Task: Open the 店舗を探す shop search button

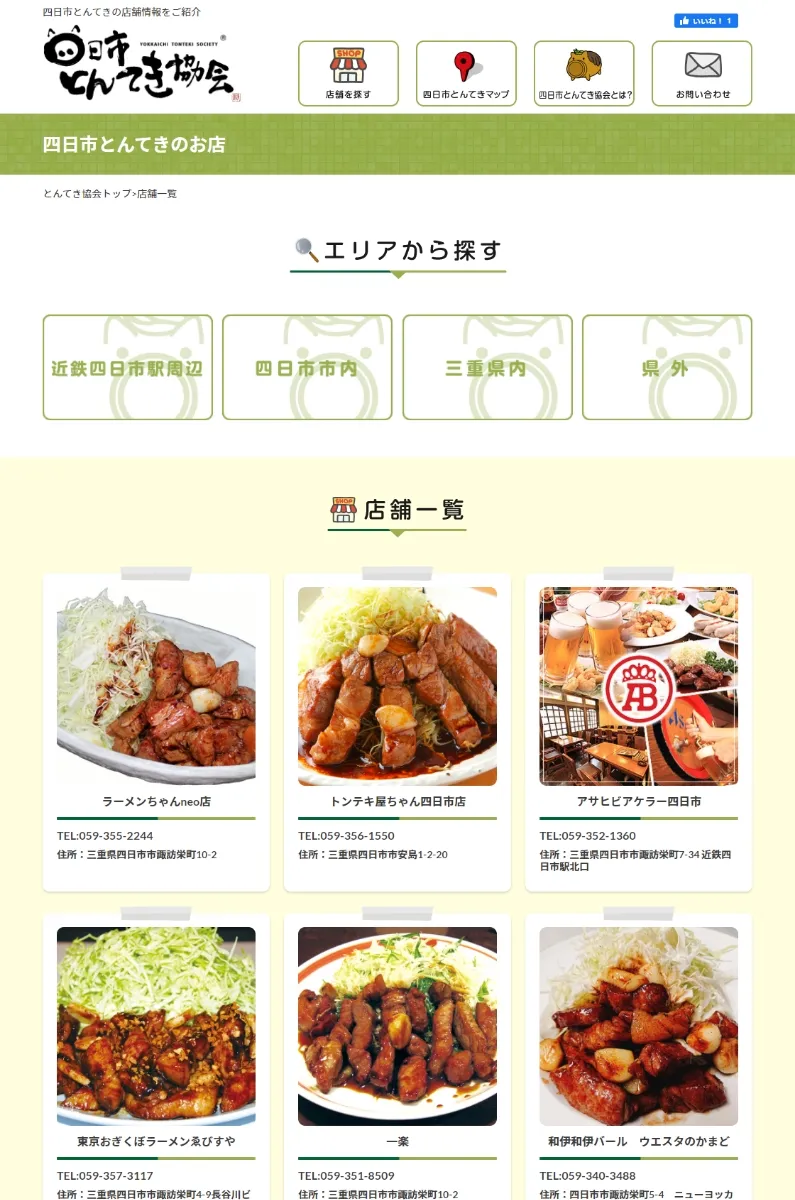Action: click(348, 73)
